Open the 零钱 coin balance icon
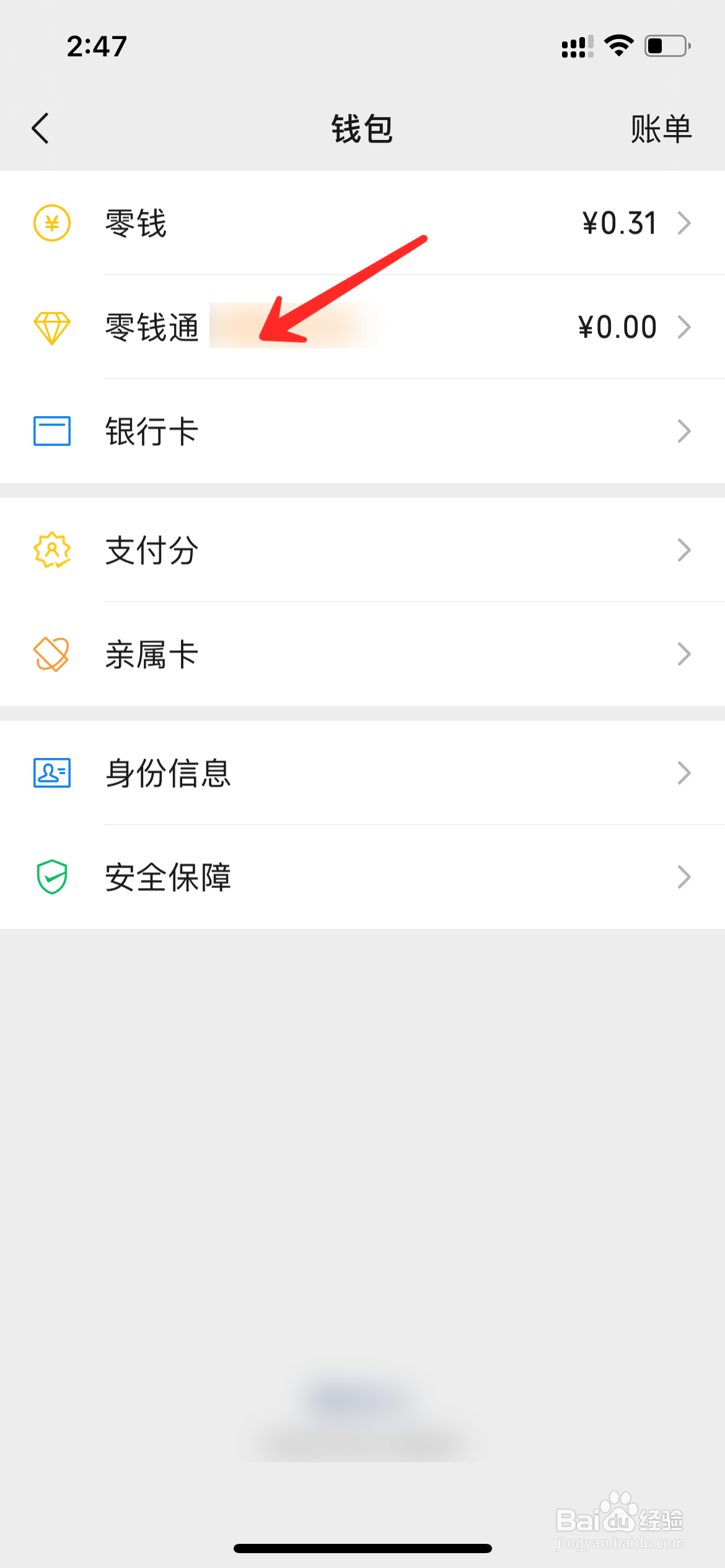Screen dimensions: 725x1568 click(x=52, y=223)
